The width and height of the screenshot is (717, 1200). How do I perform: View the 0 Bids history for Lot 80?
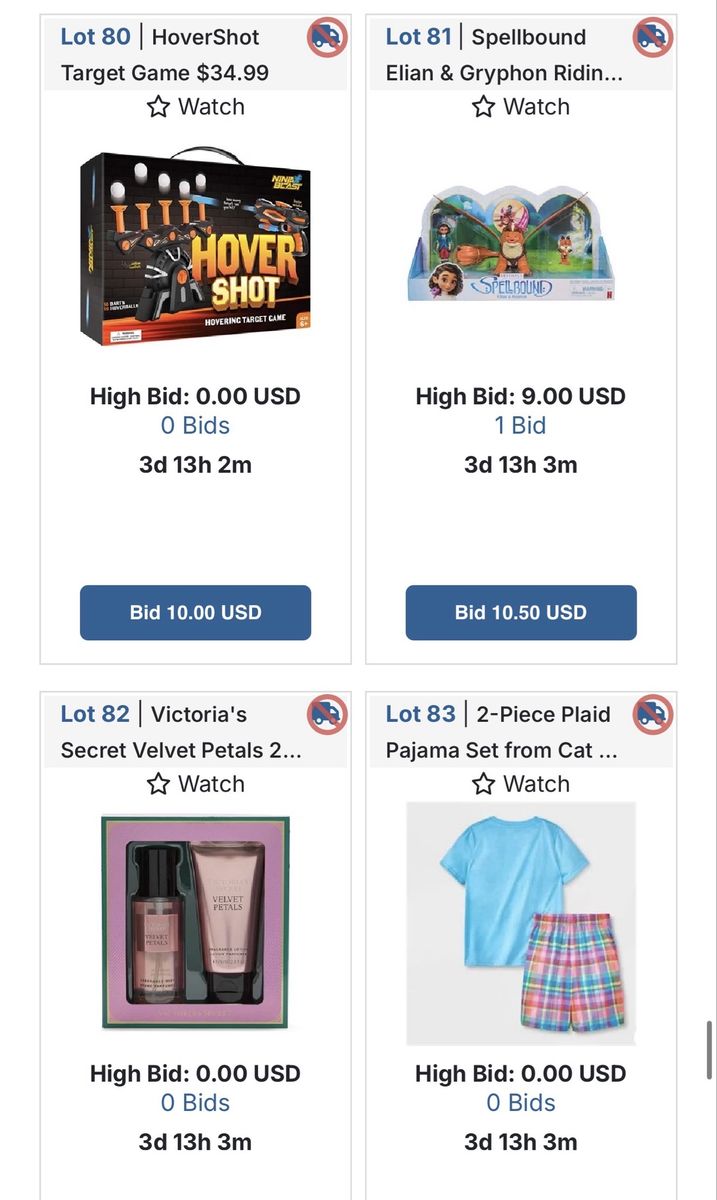click(x=195, y=426)
